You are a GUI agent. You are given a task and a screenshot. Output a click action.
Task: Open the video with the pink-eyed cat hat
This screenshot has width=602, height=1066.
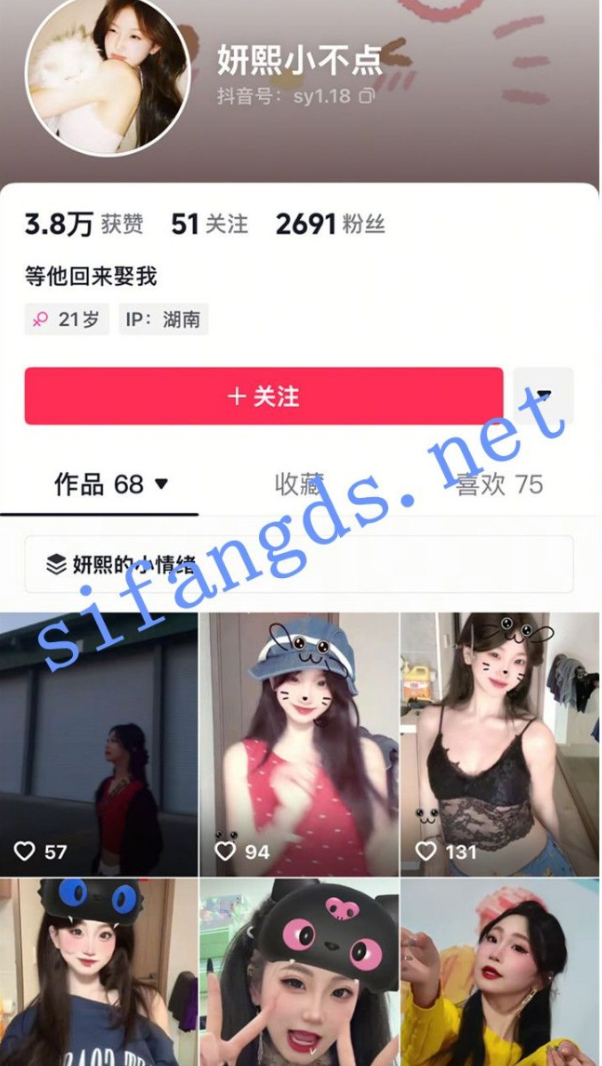pyautogui.click(x=299, y=972)
